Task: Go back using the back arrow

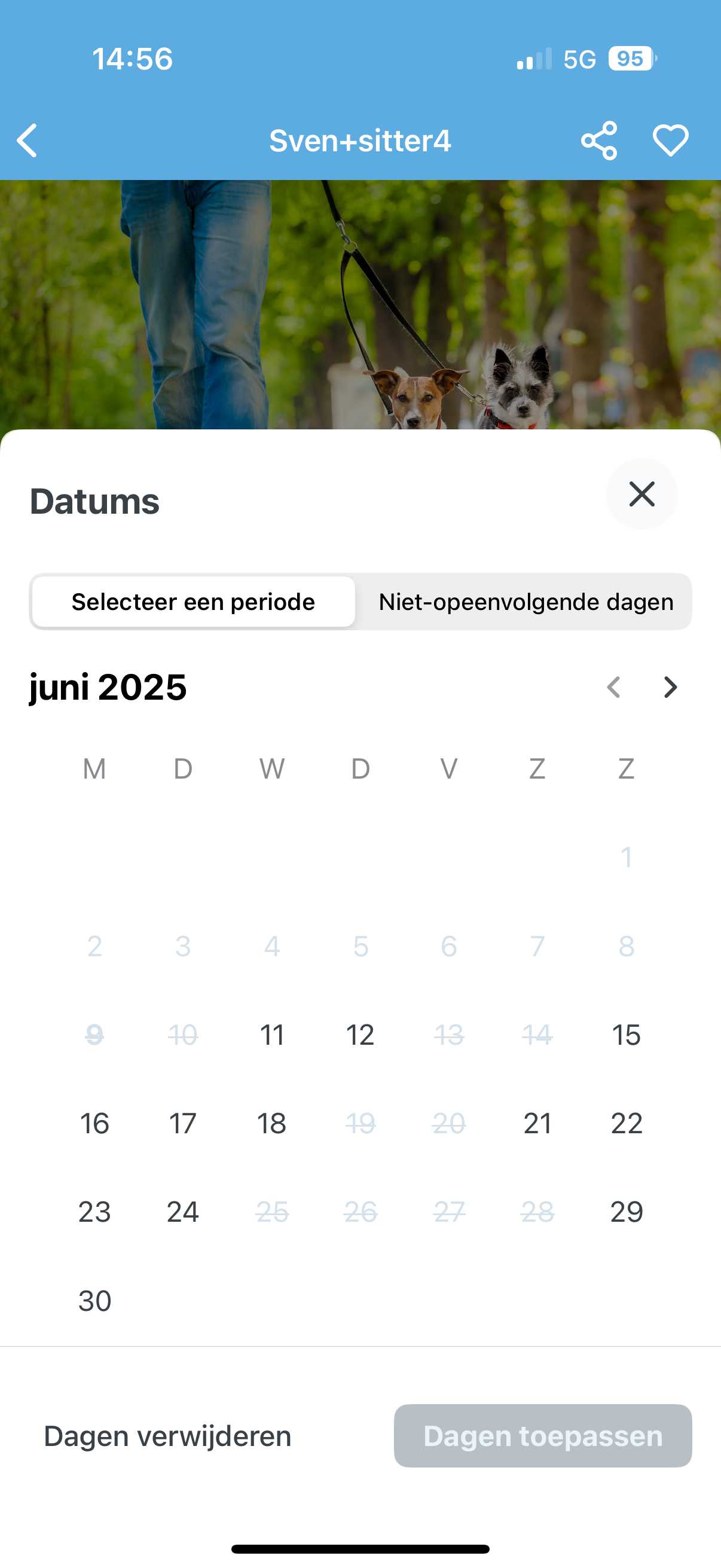Action: pos(27,140)
